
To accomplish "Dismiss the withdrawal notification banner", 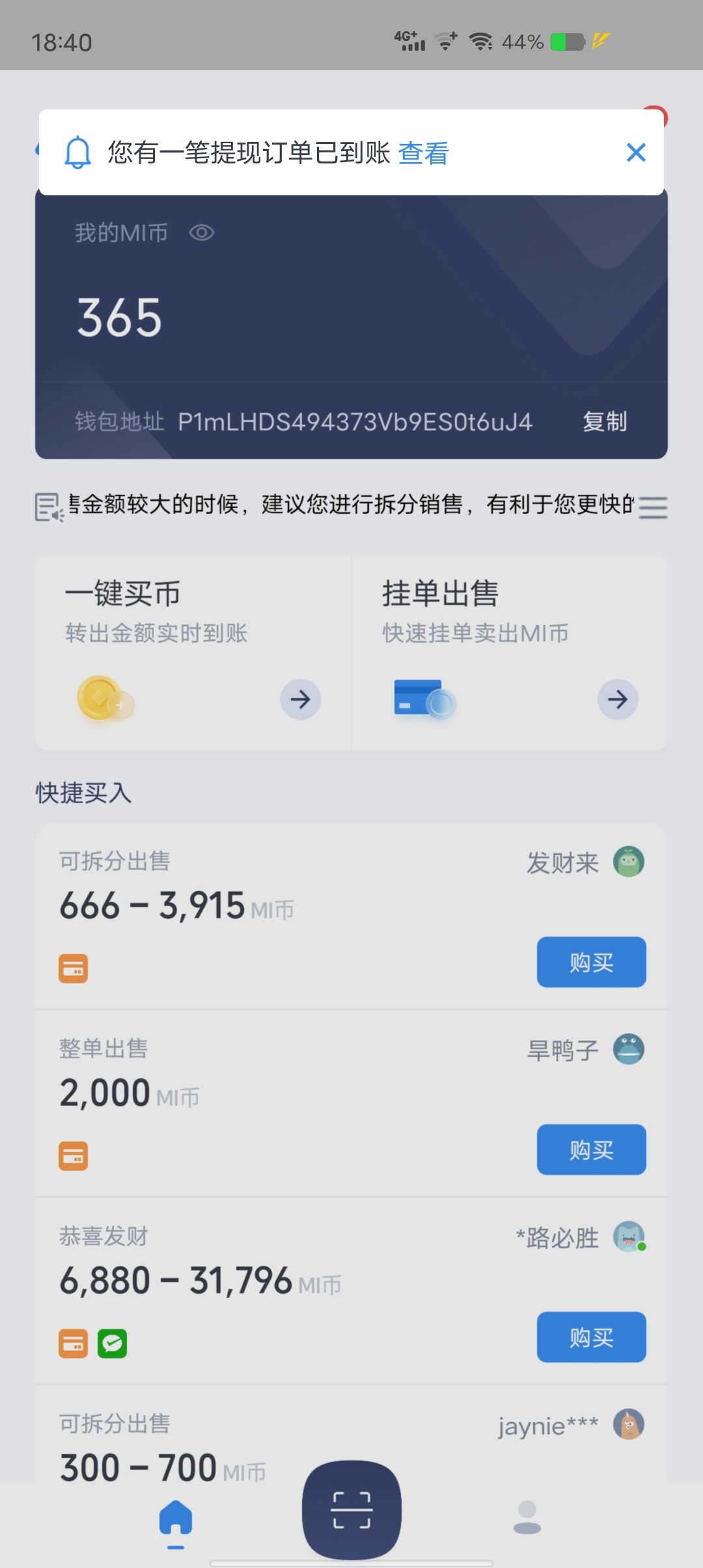I will point(635,153).
